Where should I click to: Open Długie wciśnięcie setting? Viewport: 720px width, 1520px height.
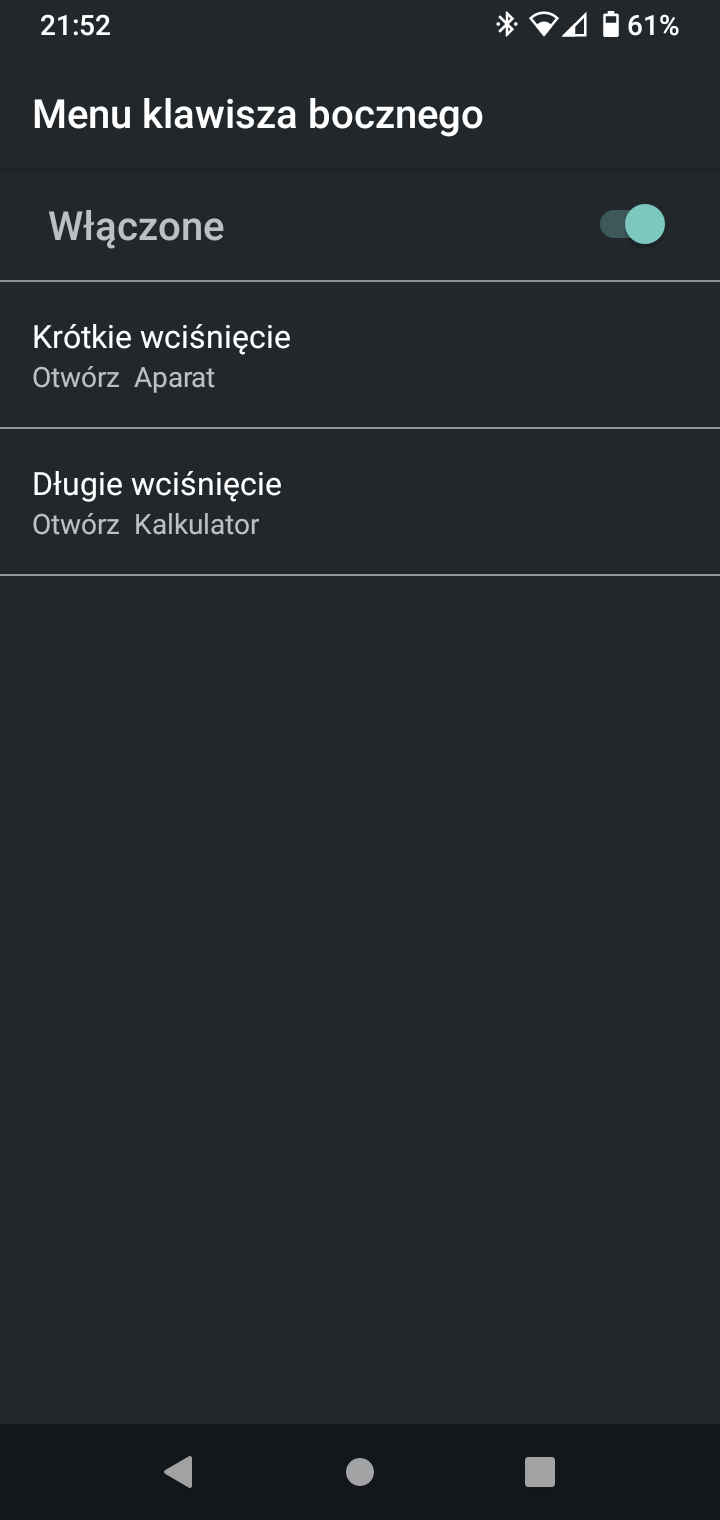(x=360, y=502)
